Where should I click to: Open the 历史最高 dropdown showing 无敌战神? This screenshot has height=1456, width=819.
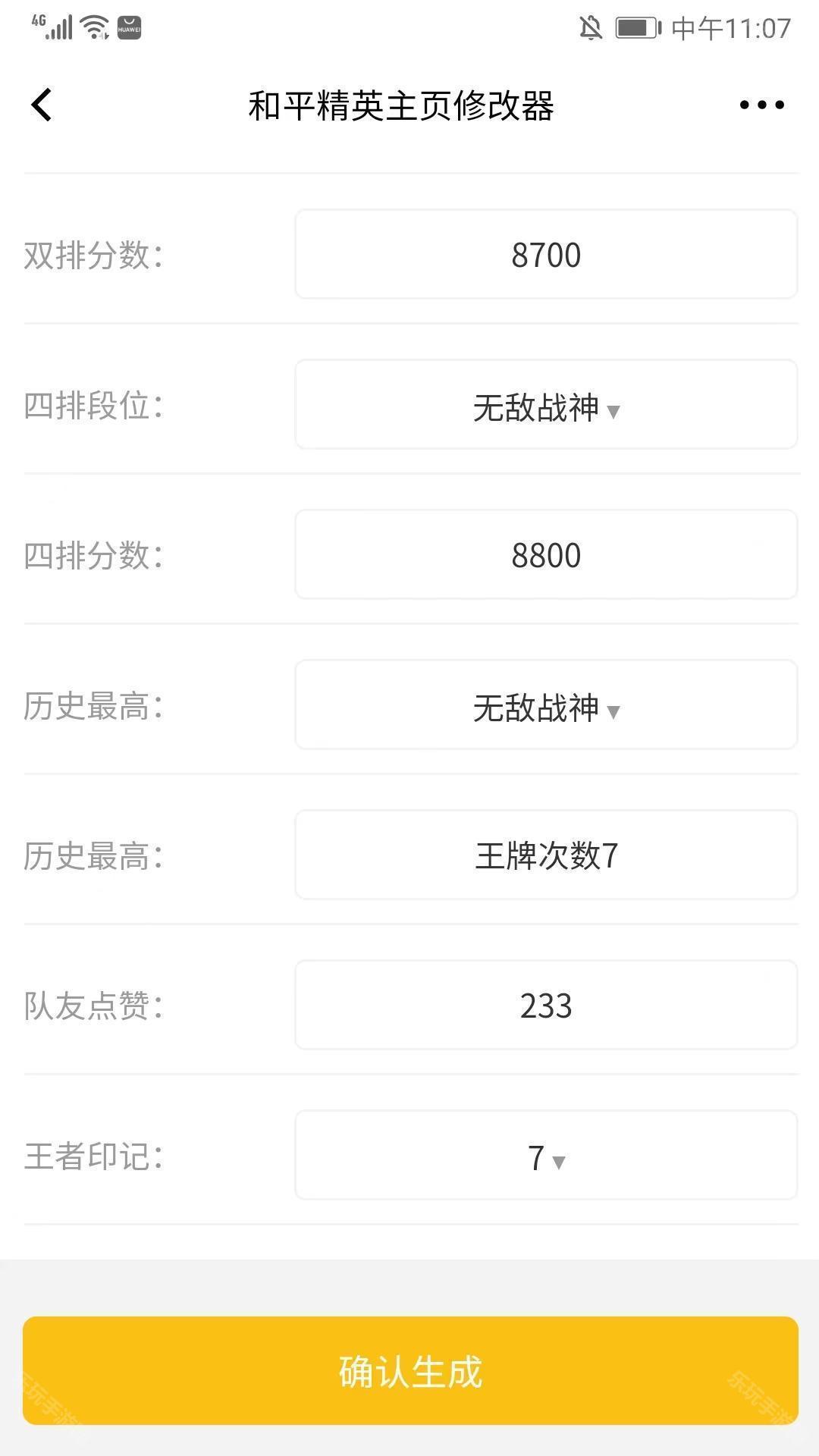point(546,705)
